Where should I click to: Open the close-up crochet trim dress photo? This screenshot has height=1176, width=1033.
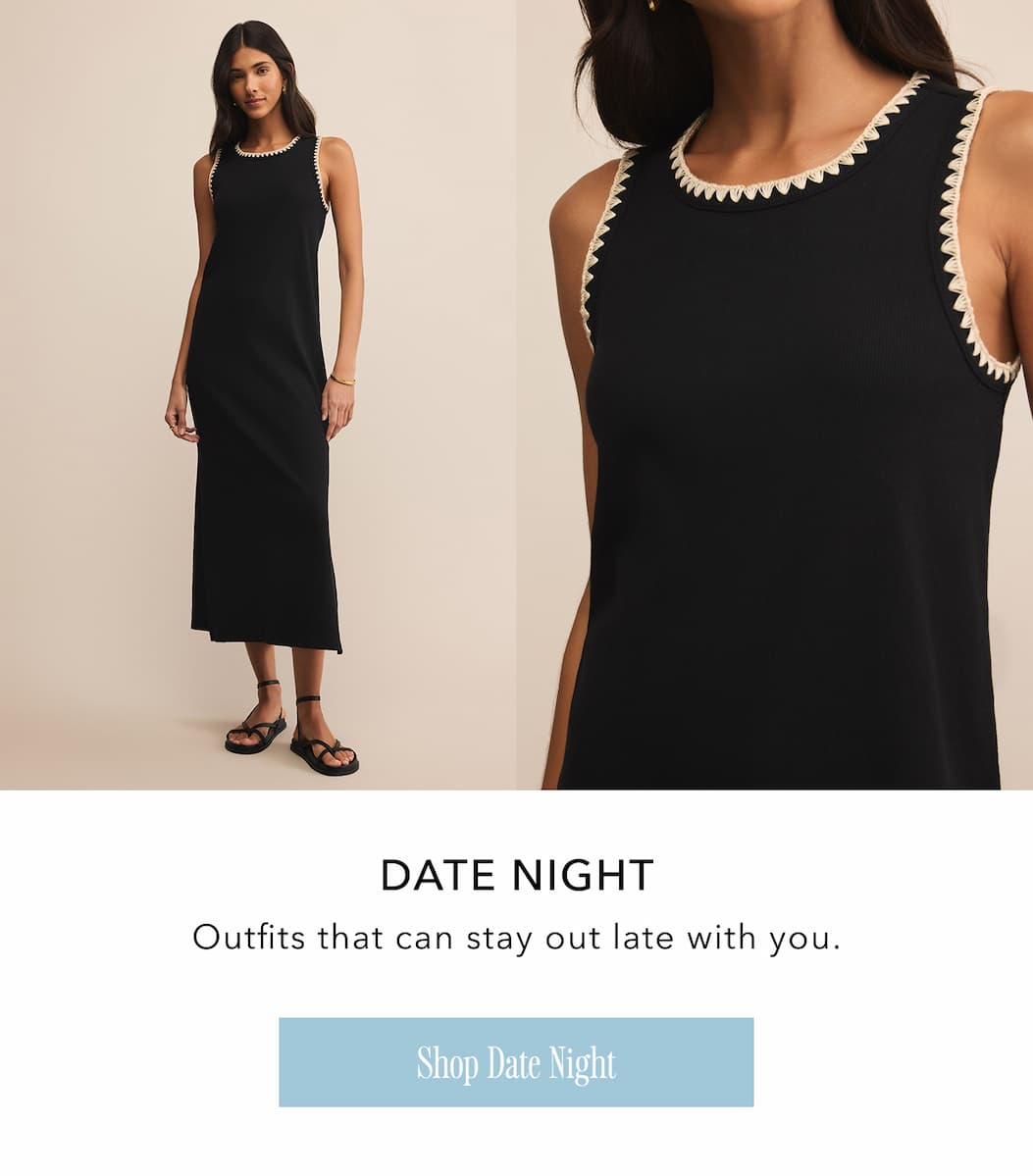point(775,394)
